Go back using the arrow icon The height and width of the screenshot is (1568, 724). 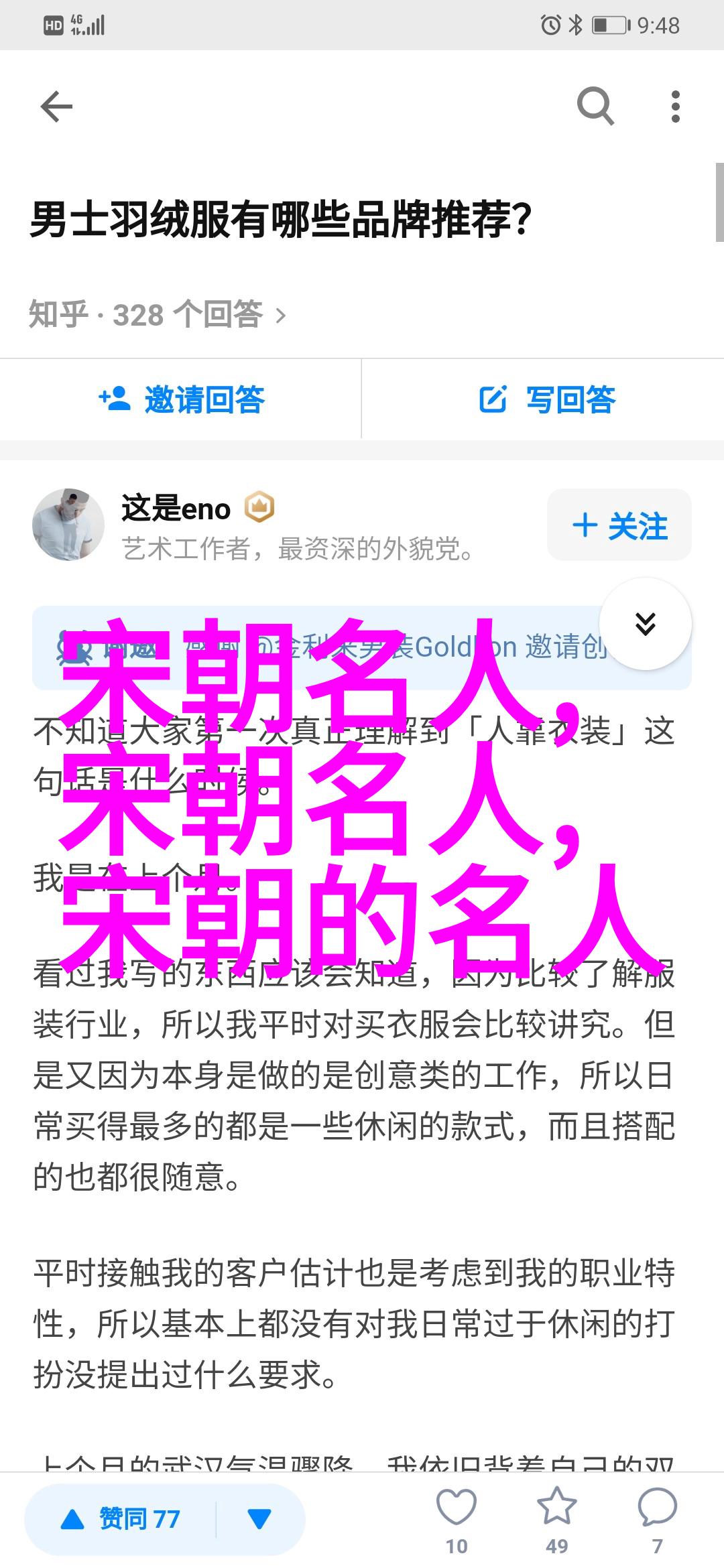click(x=56, y=107)
